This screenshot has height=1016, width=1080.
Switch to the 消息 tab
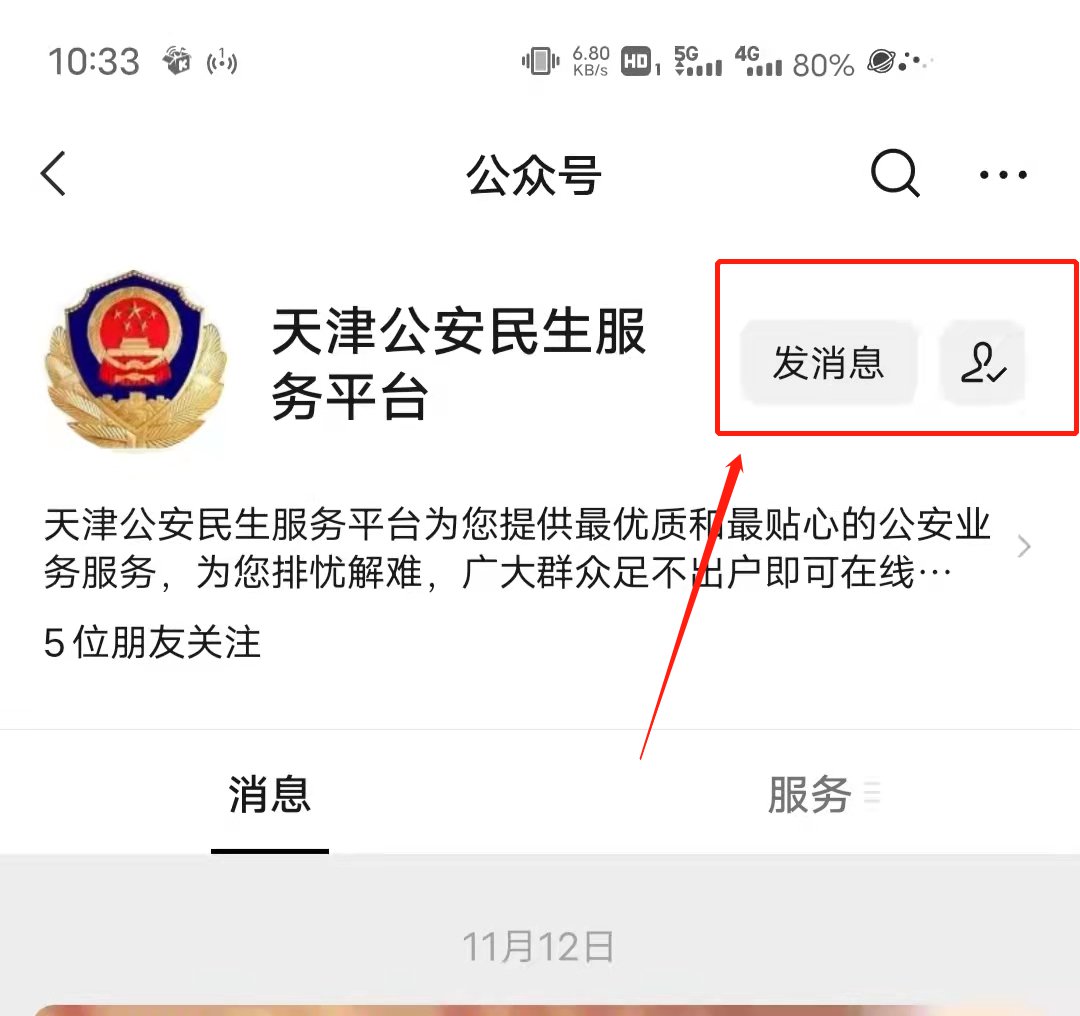pyautogui.click(x=269, y=796)
